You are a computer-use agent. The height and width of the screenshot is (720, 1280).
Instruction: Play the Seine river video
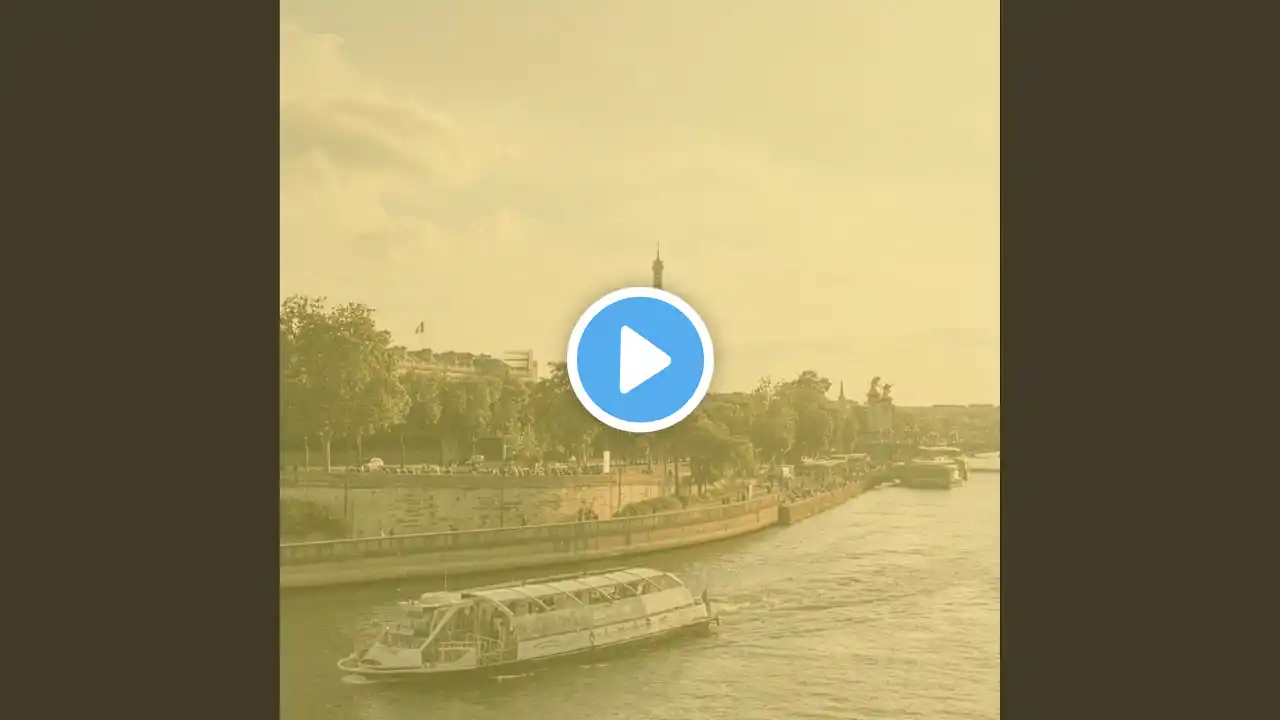640,359
